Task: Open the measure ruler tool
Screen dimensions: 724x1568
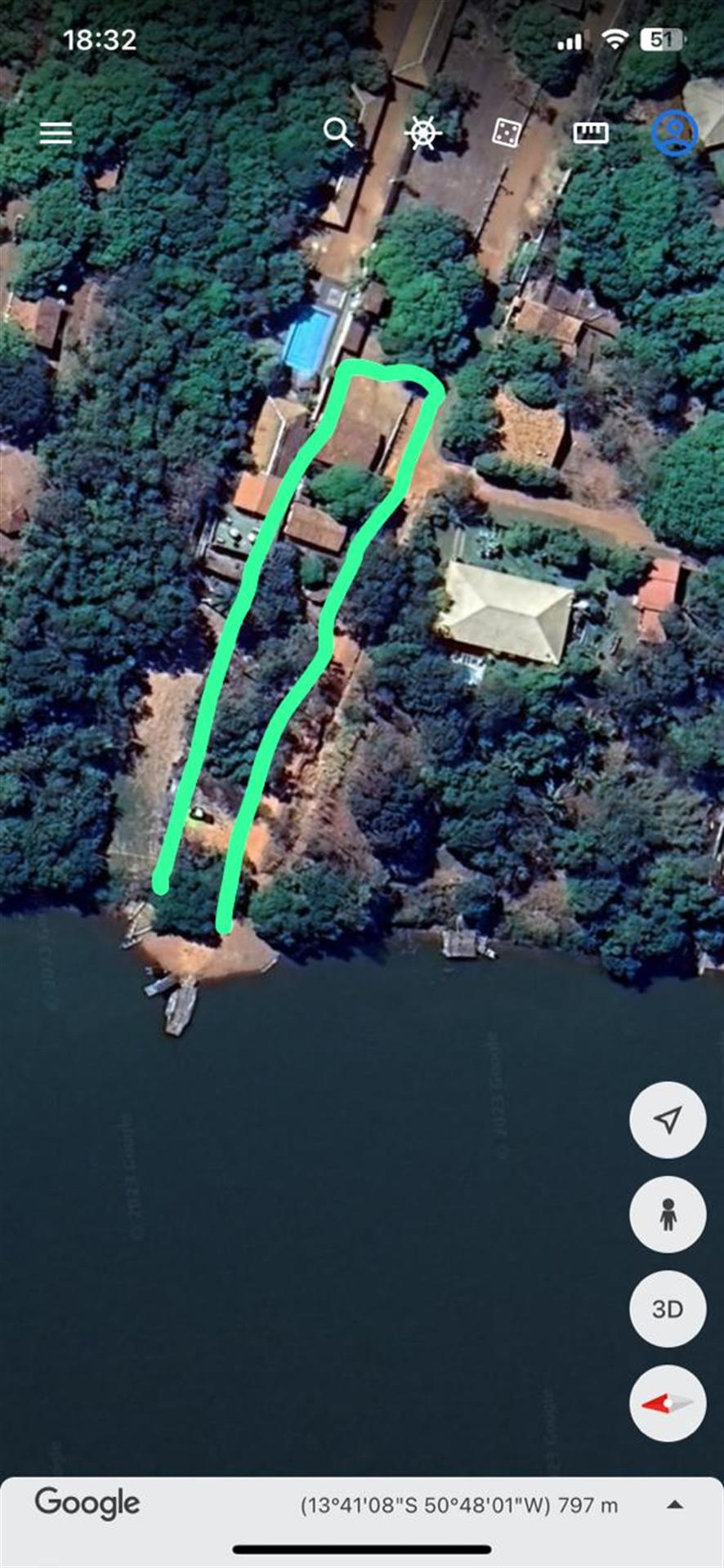Action: click(590, 132)
